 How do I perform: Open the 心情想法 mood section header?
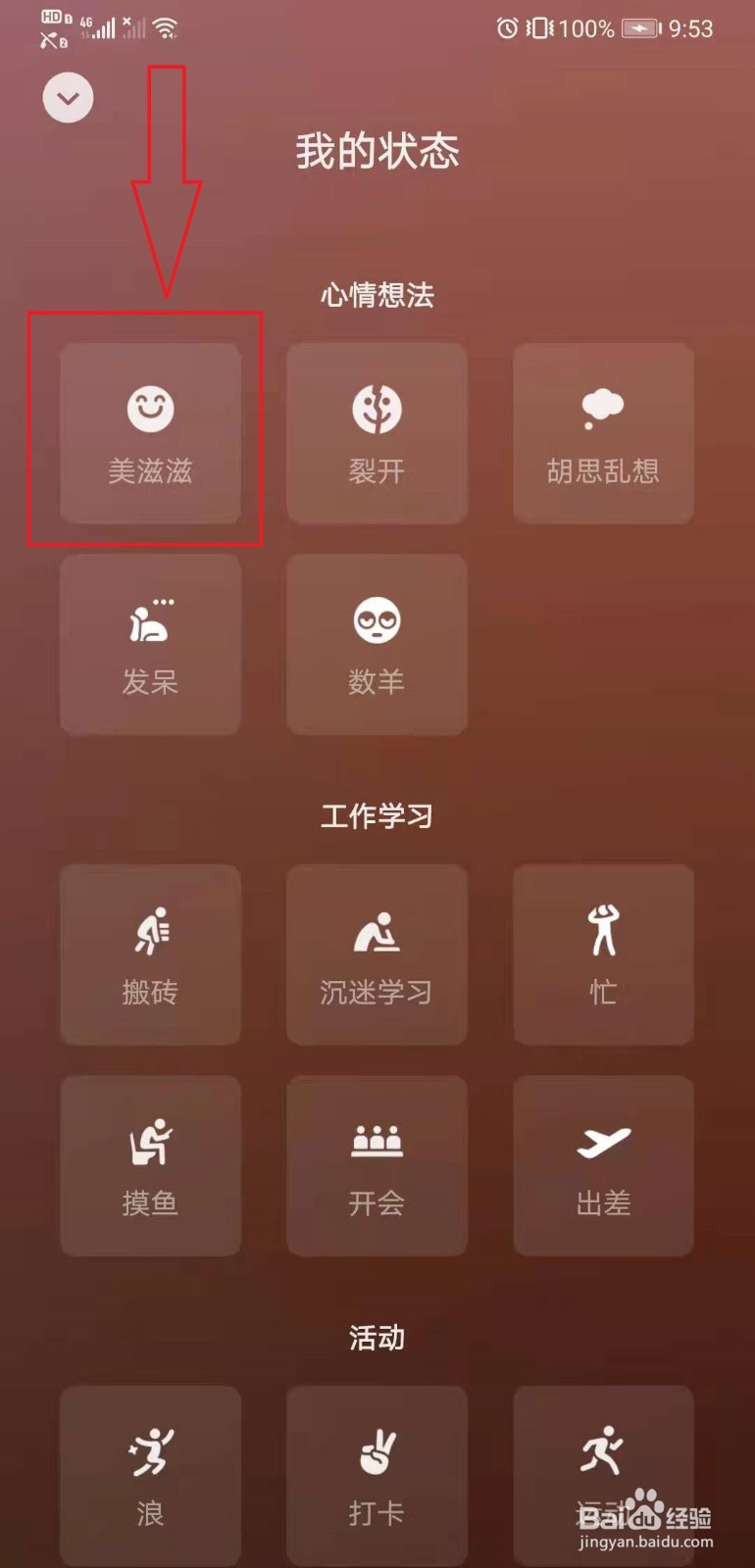[x=377, y=296]
